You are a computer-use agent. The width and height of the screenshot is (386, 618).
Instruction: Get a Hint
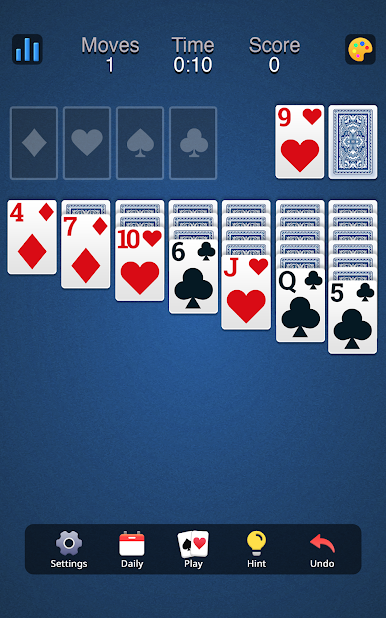tap(256, 549)
